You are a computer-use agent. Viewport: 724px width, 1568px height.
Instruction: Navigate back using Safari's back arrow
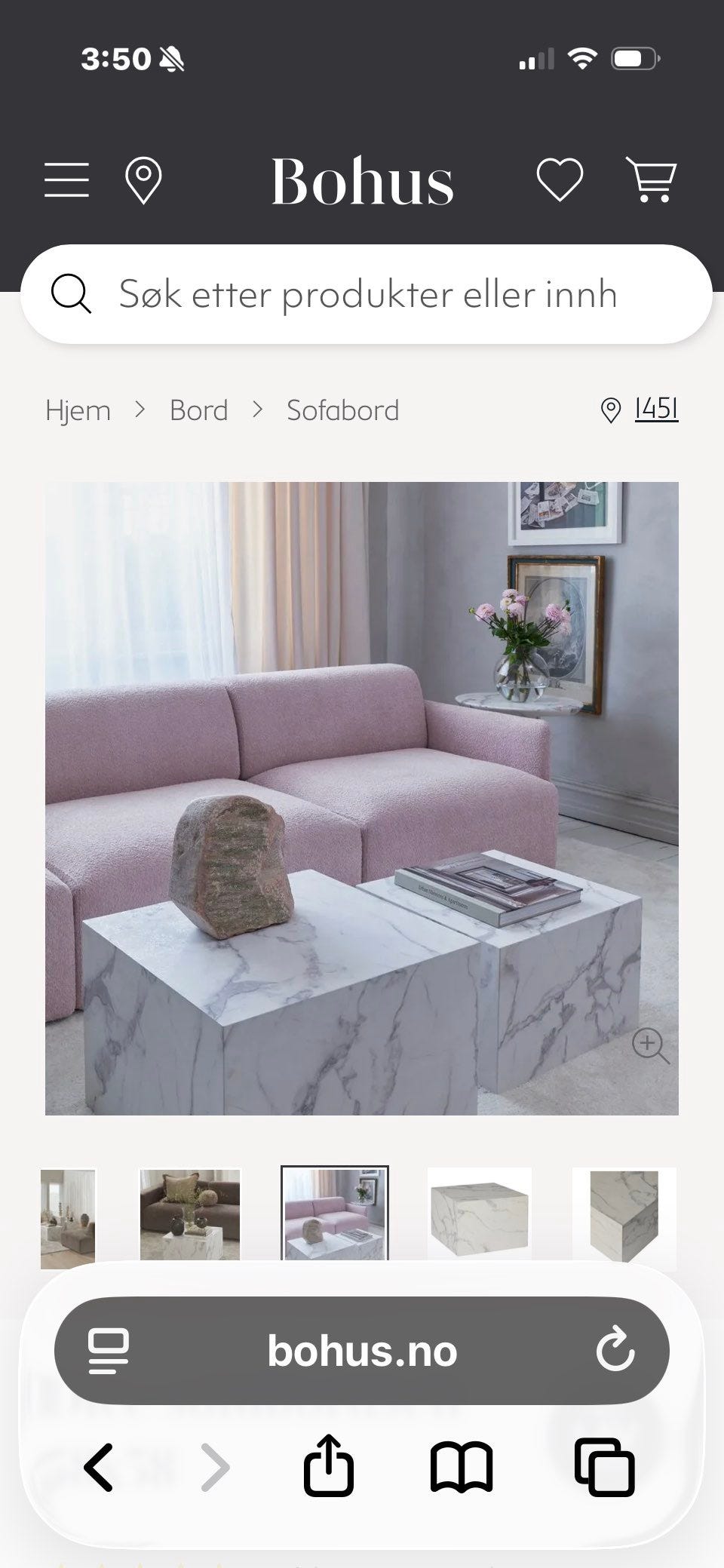(x=98, y=1466)
